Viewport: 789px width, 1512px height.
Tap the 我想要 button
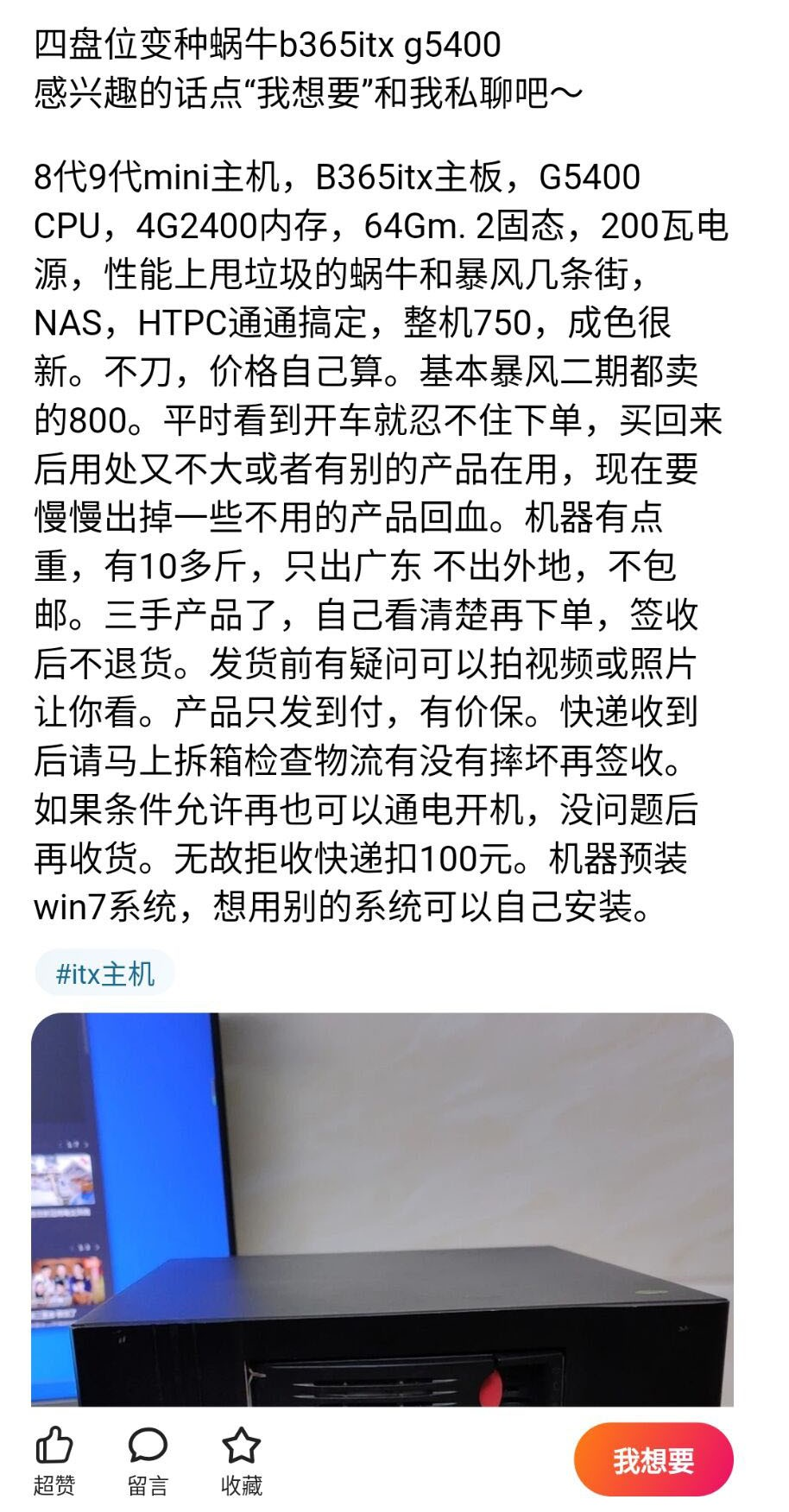[653, 1460]
